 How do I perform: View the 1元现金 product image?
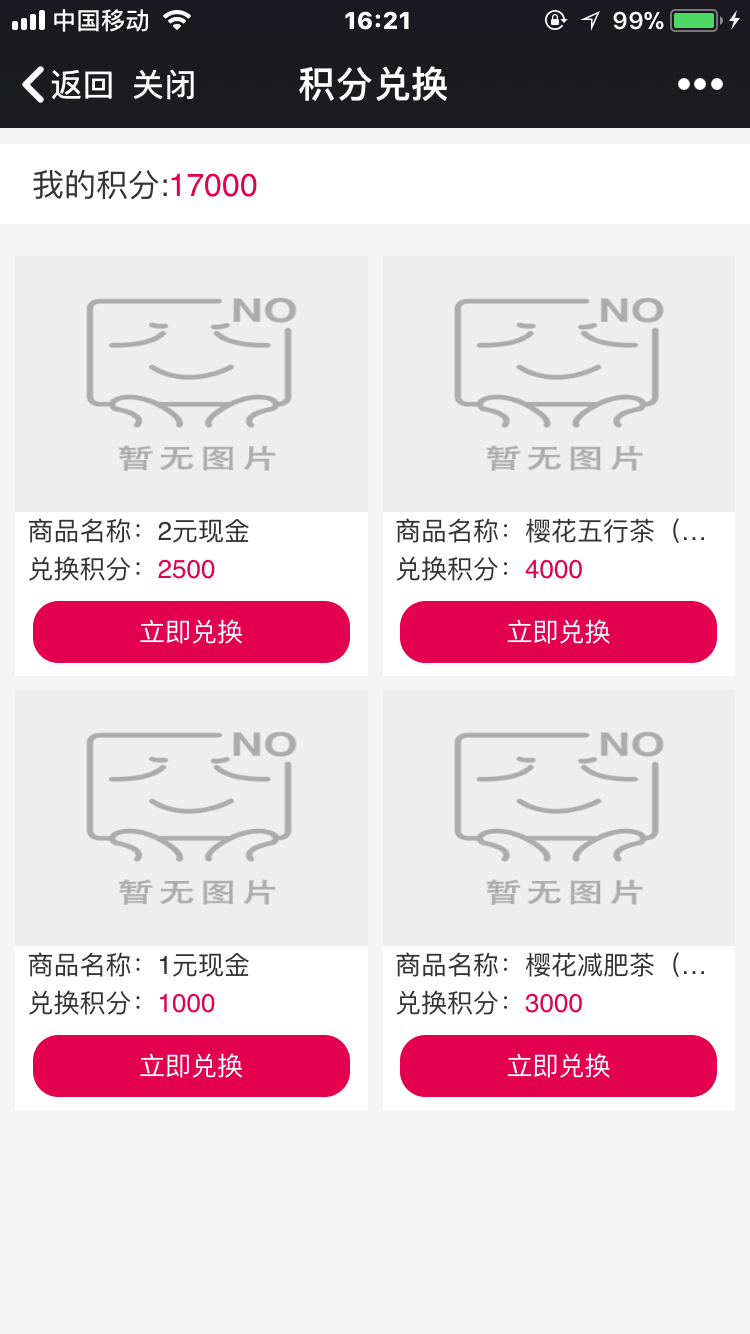pos(191,818)
